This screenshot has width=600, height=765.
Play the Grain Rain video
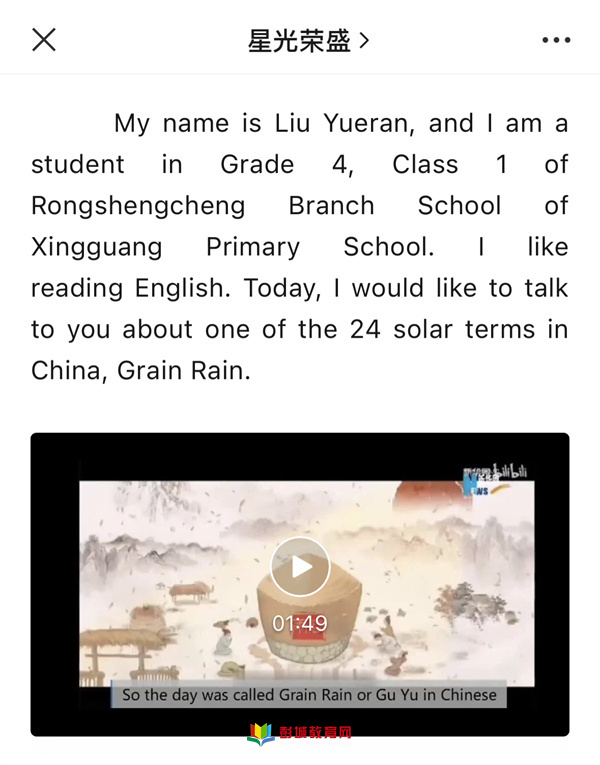tap(300, 567)
